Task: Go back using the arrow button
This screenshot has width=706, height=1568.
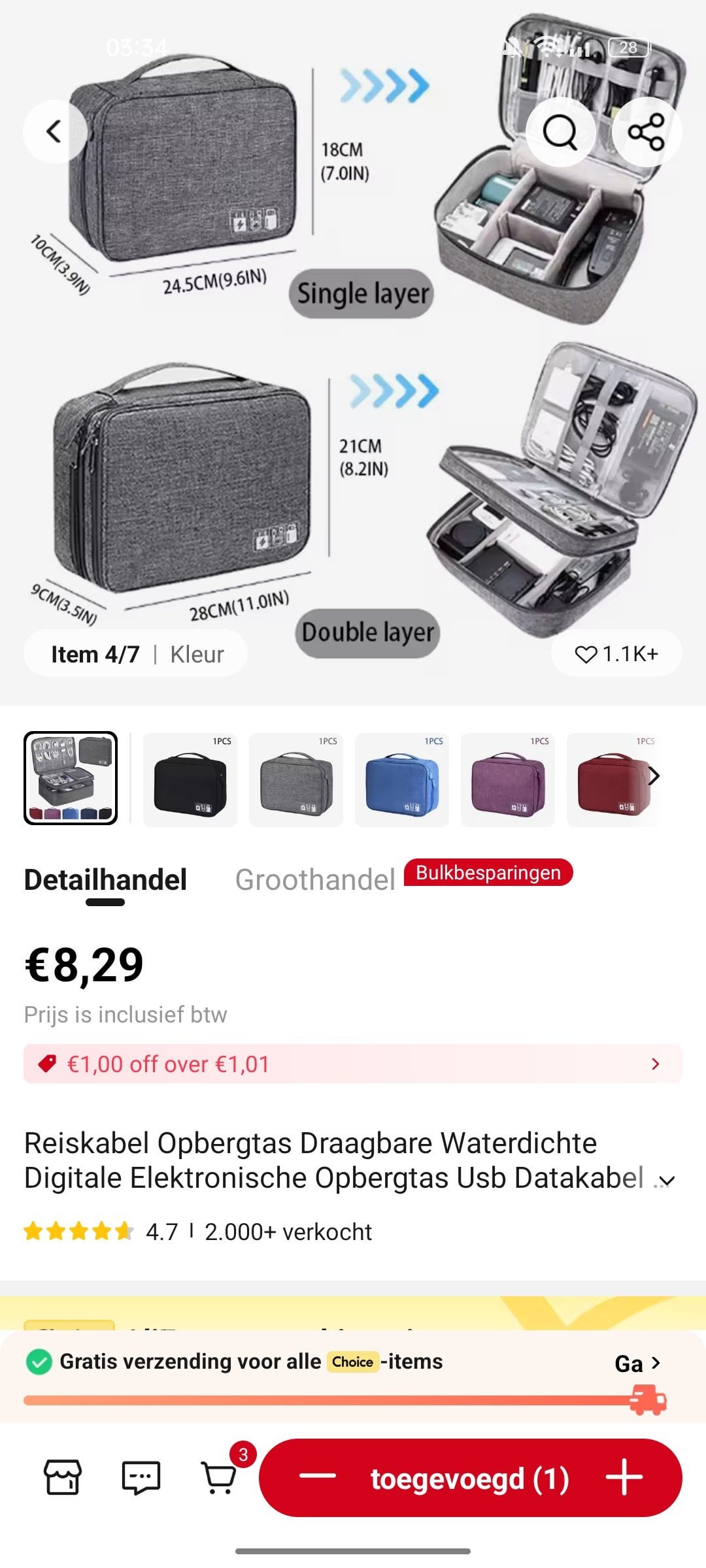Action: pyautogui.click(x=55, y=131)
